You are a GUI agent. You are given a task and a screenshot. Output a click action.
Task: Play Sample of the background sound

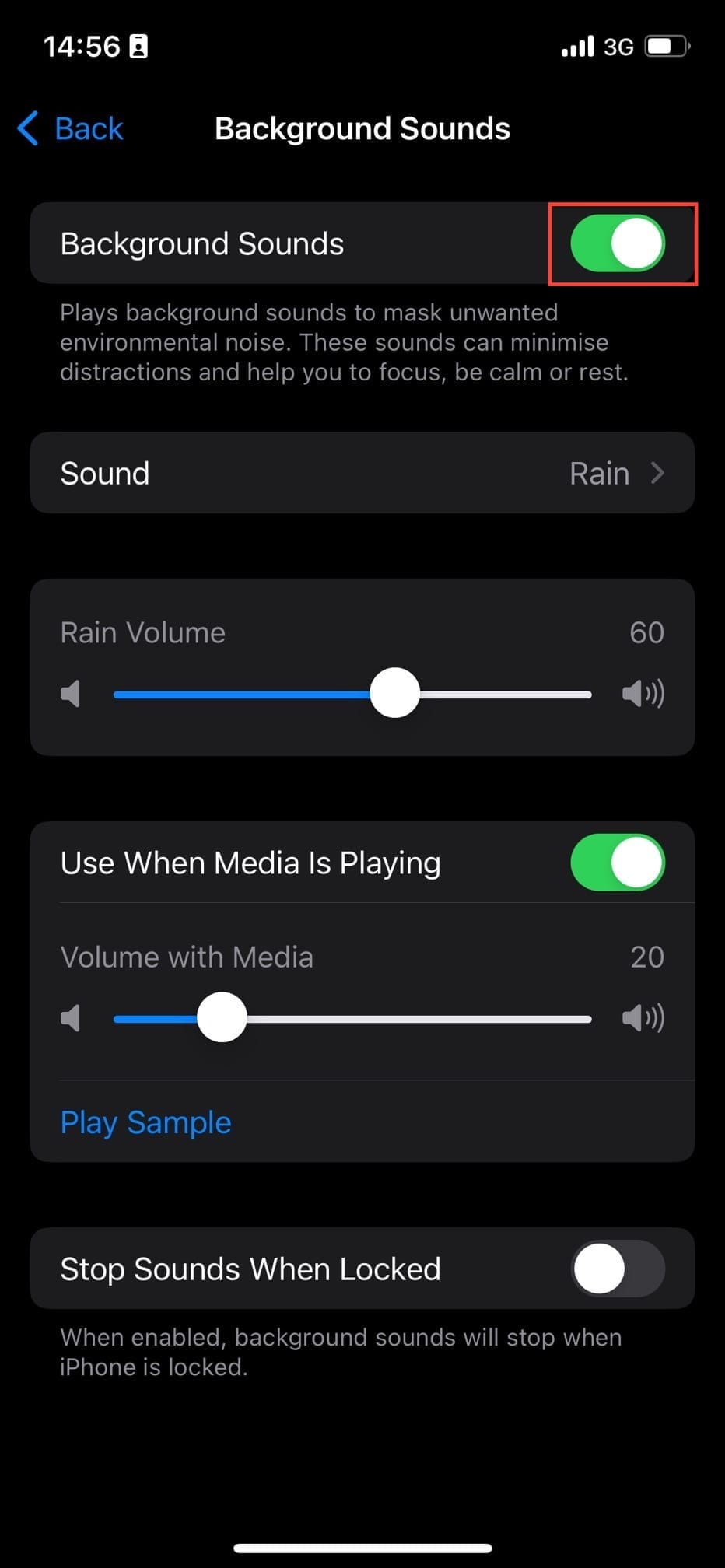[146, 1122]
